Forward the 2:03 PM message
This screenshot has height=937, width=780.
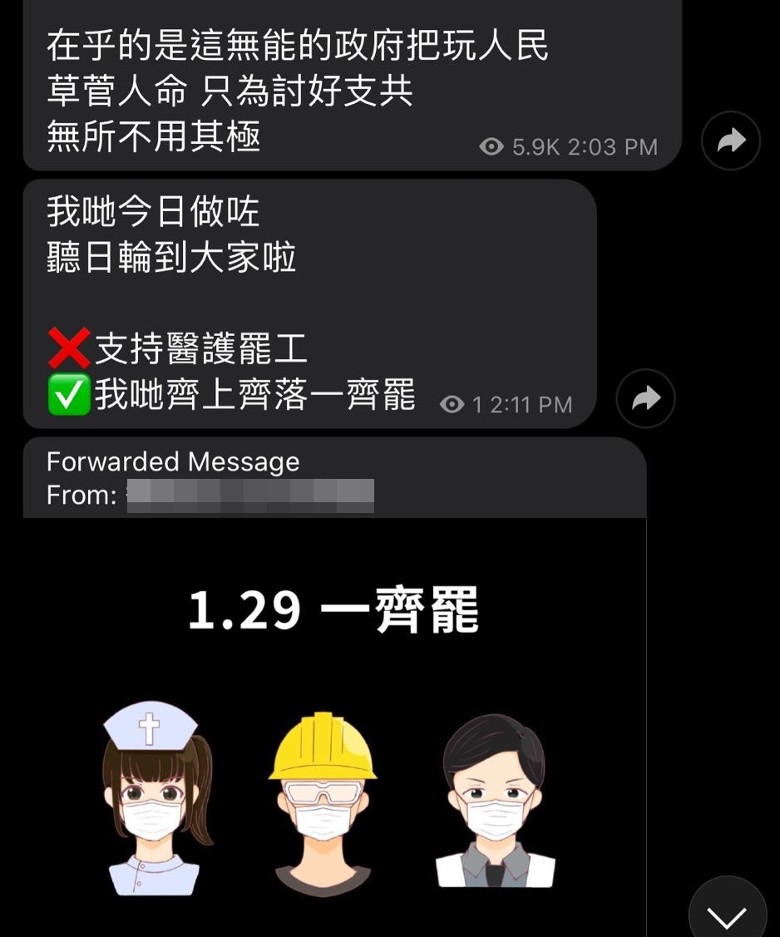click(730, 141)
